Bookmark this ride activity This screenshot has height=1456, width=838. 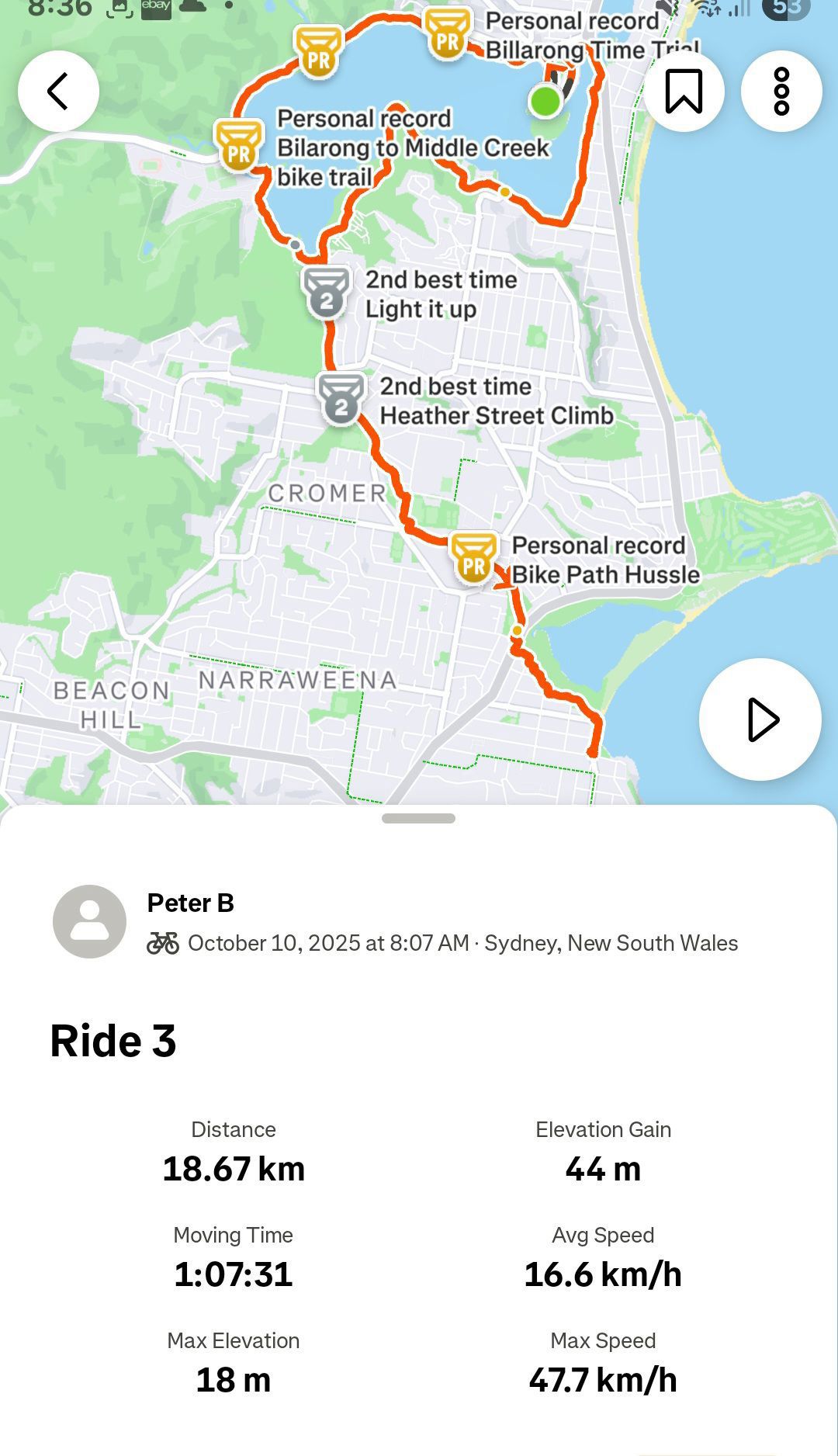[x=684, y=92]
